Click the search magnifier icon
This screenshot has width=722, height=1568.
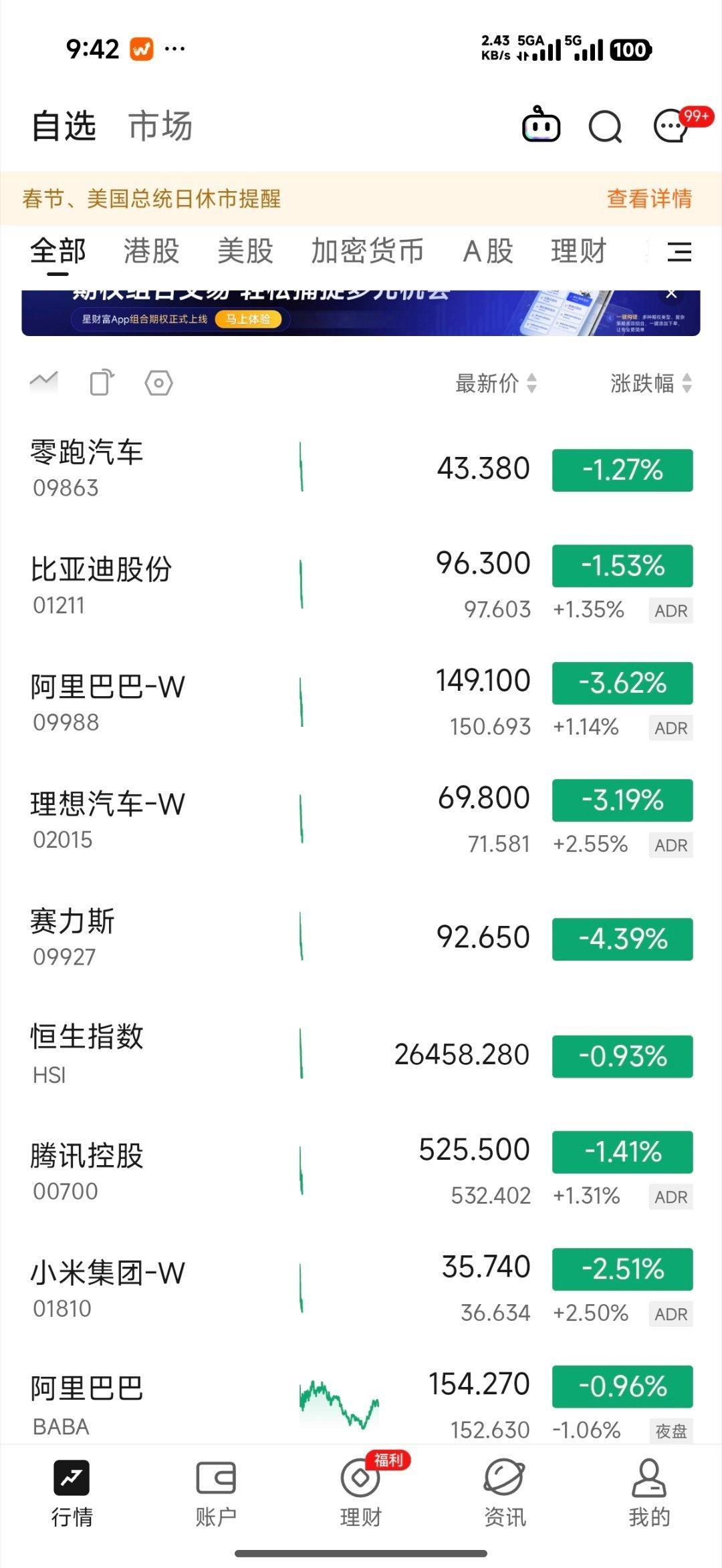(x=605, y=126)
